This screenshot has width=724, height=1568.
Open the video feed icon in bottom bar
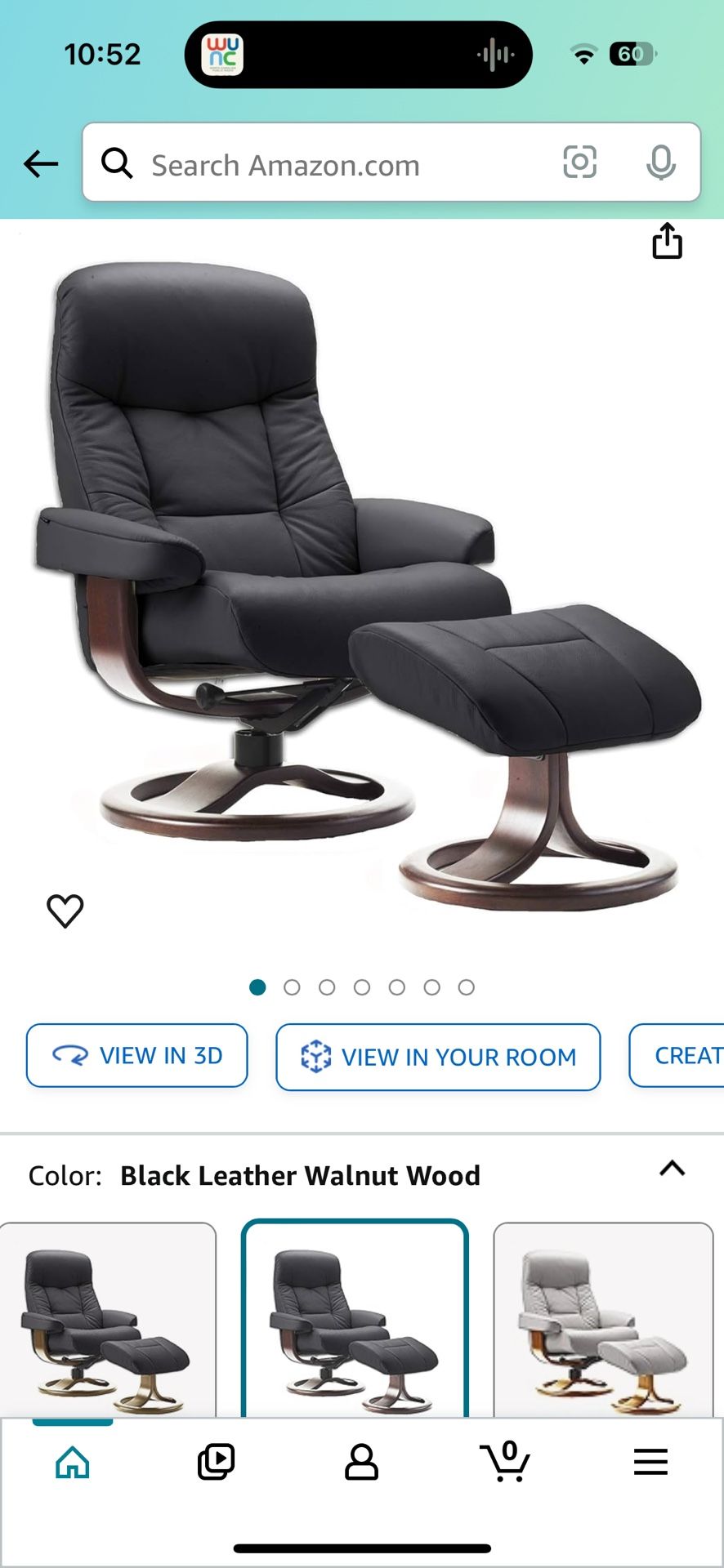[x=217, y=1462]
